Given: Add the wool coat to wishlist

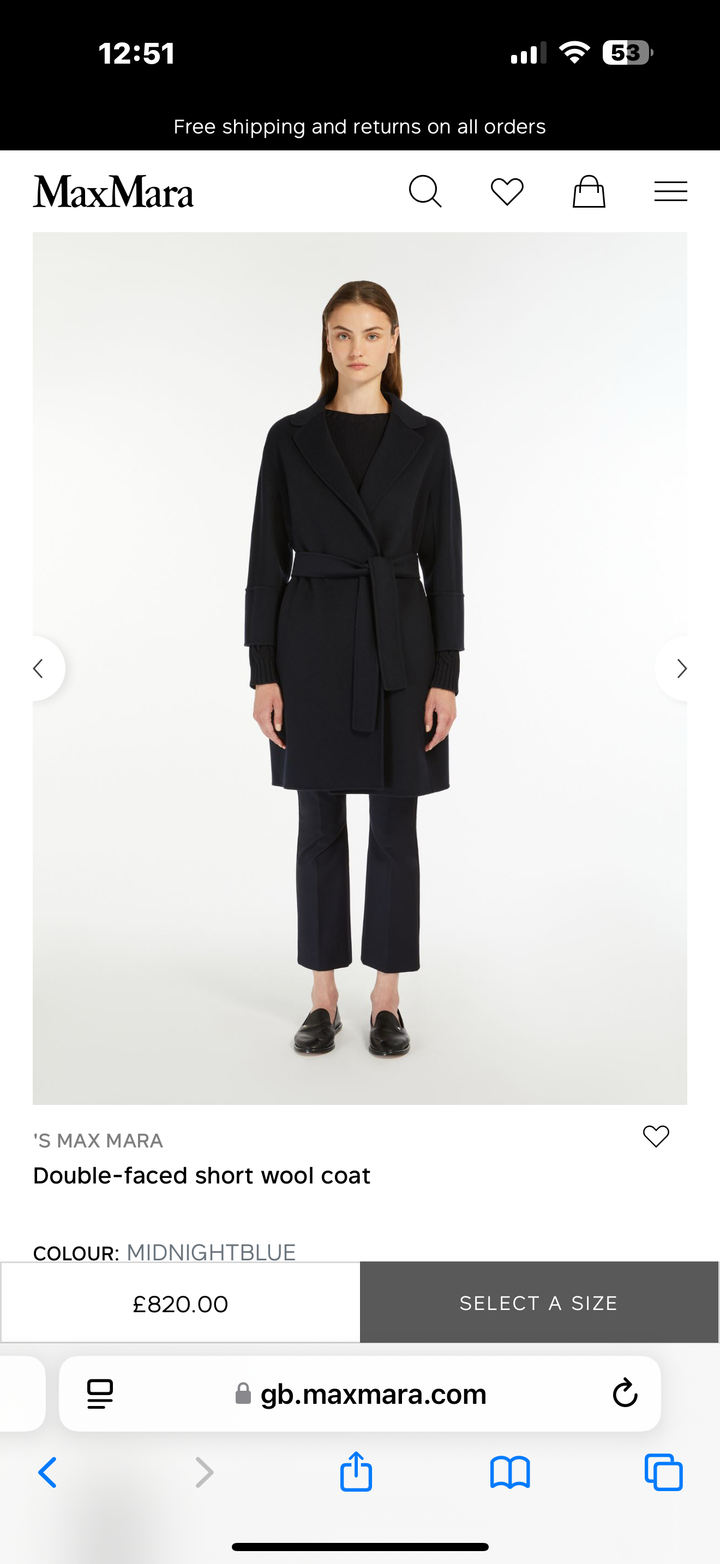Looking at the screenshot, I should 656,1136.
